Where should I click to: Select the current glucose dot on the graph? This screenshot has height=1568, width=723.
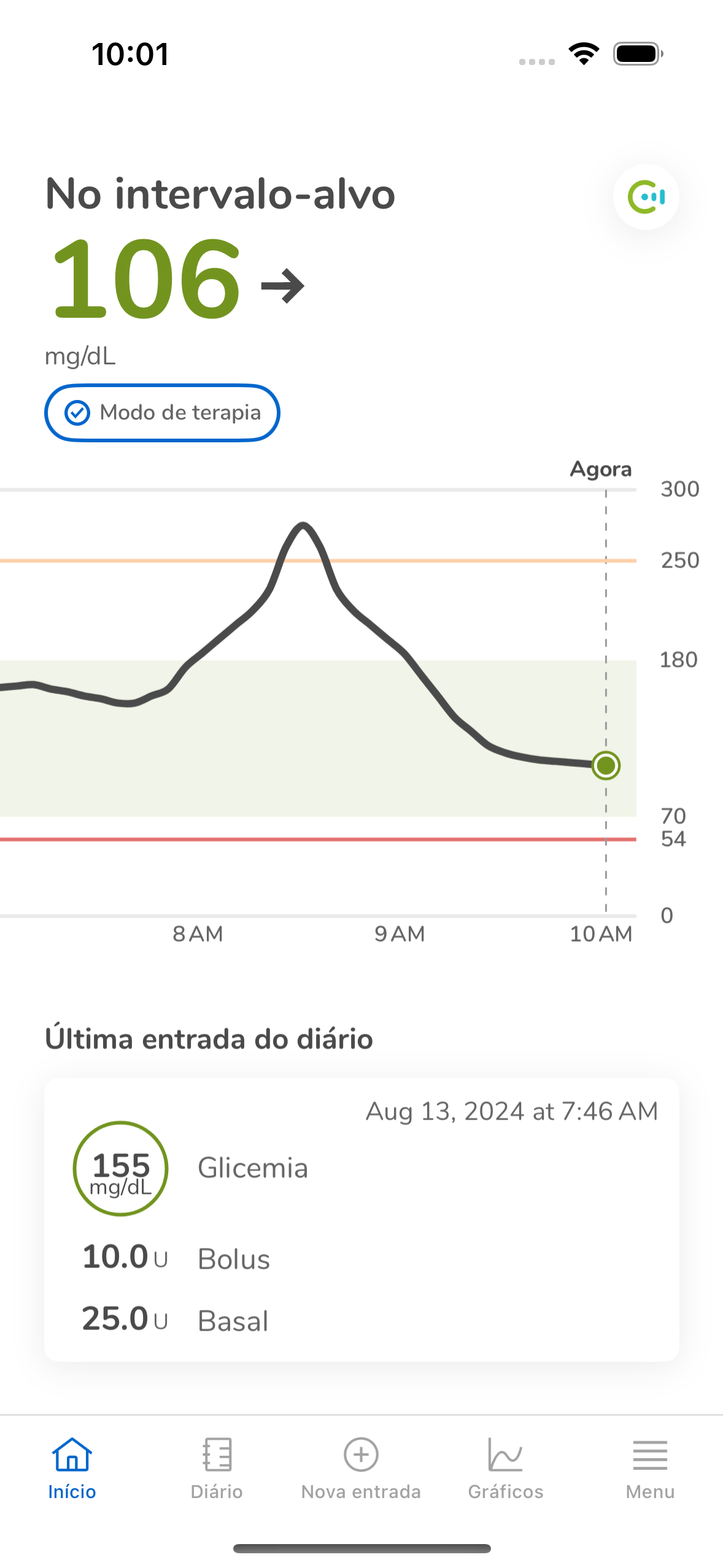(605, 765)
